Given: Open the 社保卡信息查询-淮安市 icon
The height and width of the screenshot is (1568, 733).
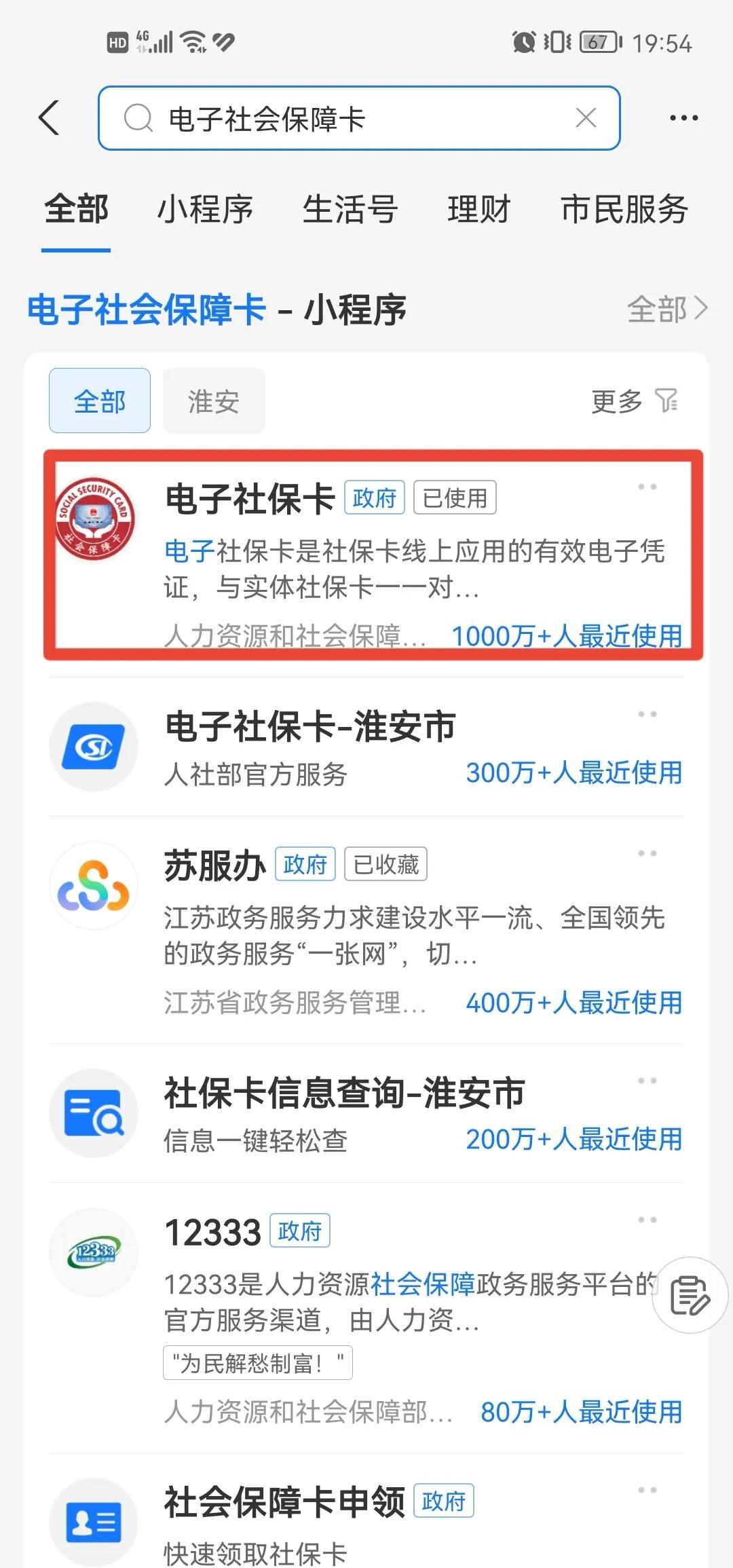Looking at the screenshot, I should coord(95,1113).
